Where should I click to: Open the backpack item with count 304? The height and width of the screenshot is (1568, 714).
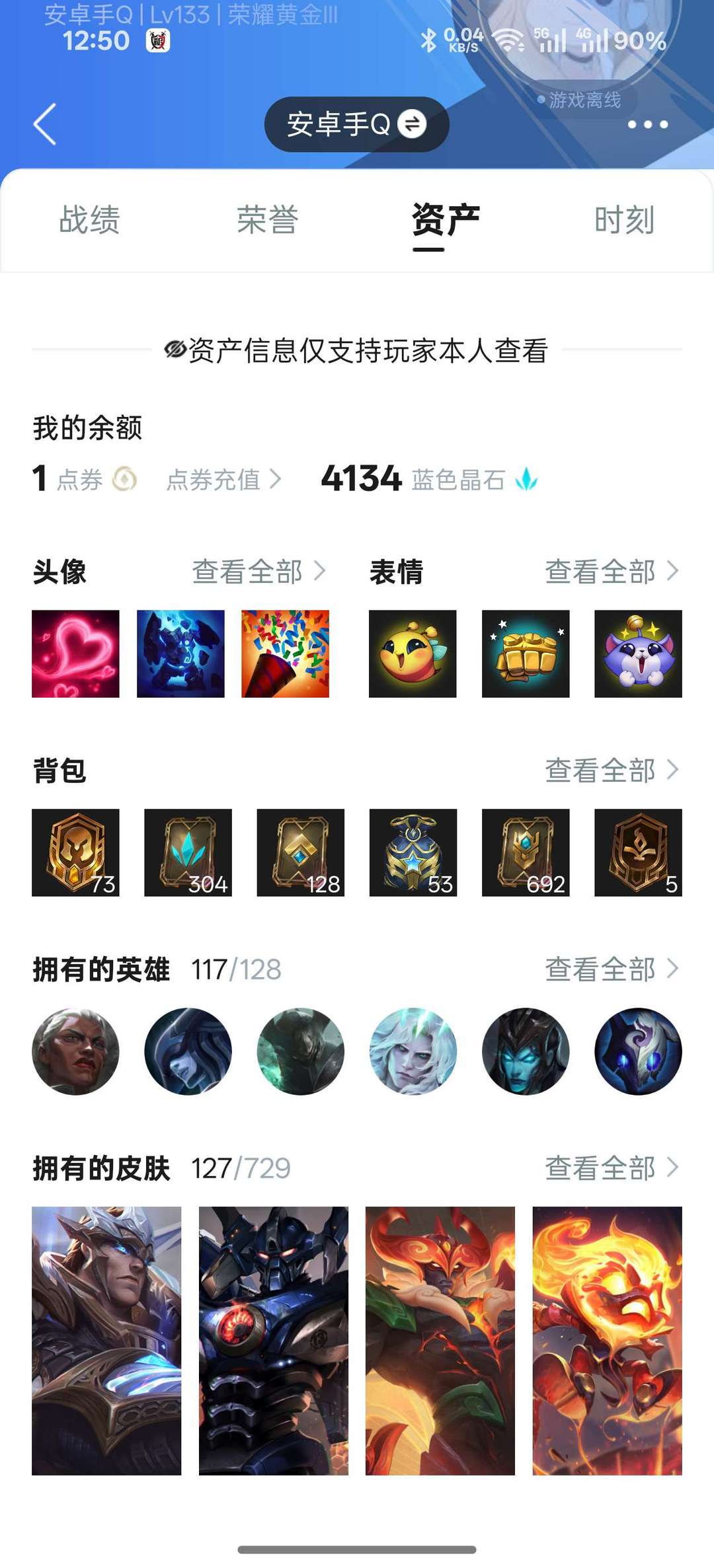(188, 852)
